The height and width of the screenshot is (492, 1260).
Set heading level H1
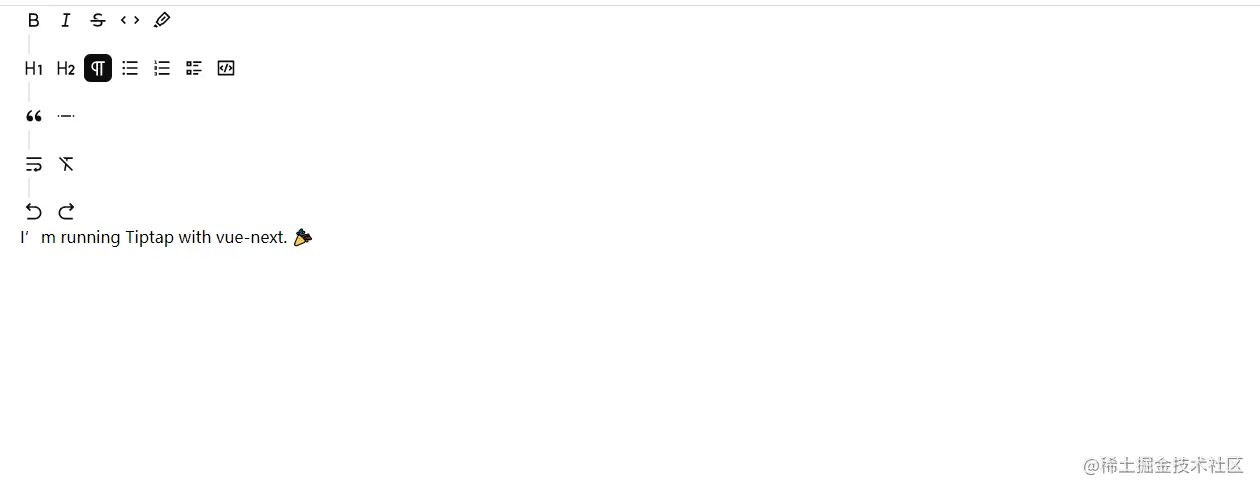[34, 68]
